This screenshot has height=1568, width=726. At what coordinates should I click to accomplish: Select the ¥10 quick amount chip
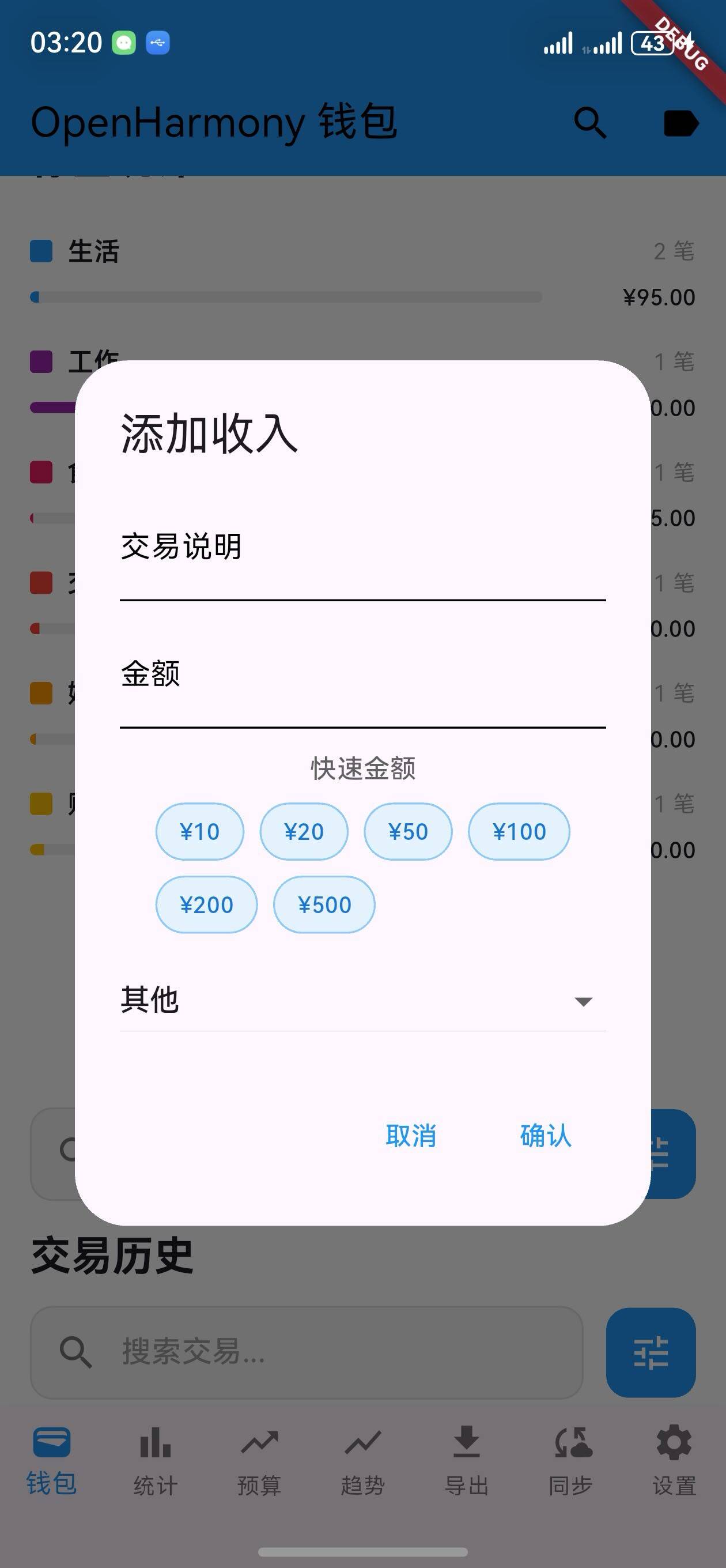(x=199, y=831)
